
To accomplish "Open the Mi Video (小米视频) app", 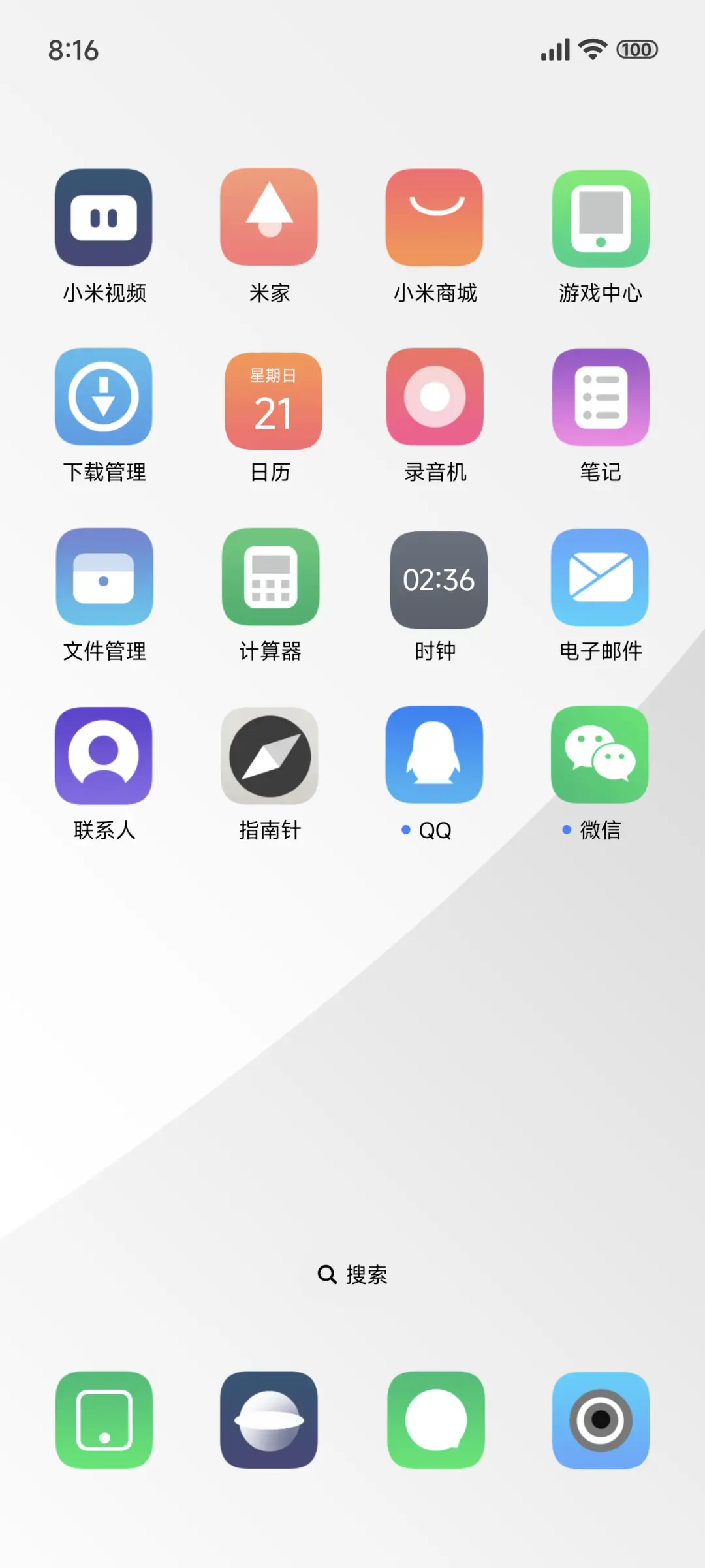I will (x=104, y=217).
